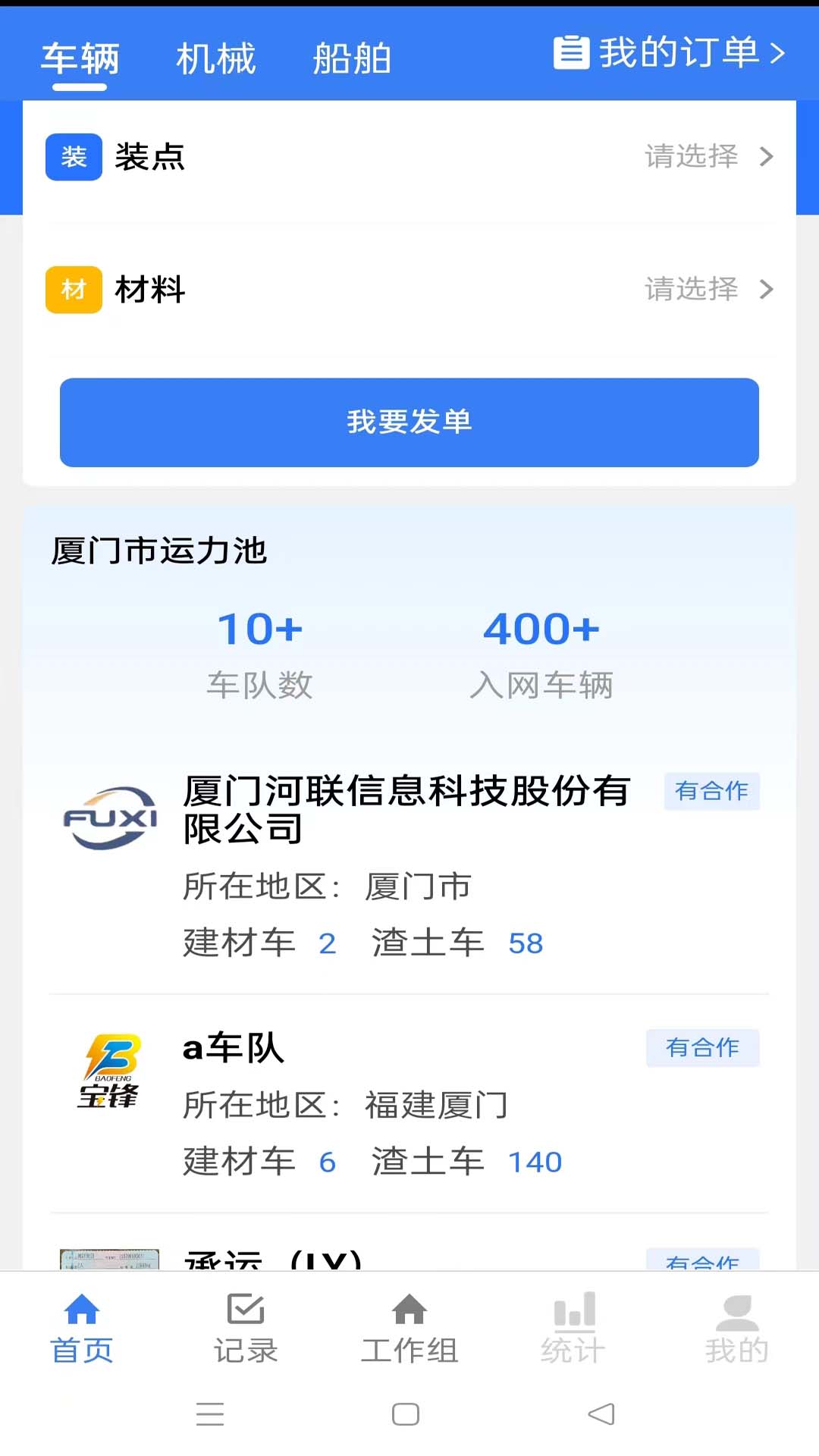This screenshot has width=819, height=1456.
Task: Open the 材料 material selector
Action: point(409,290)
